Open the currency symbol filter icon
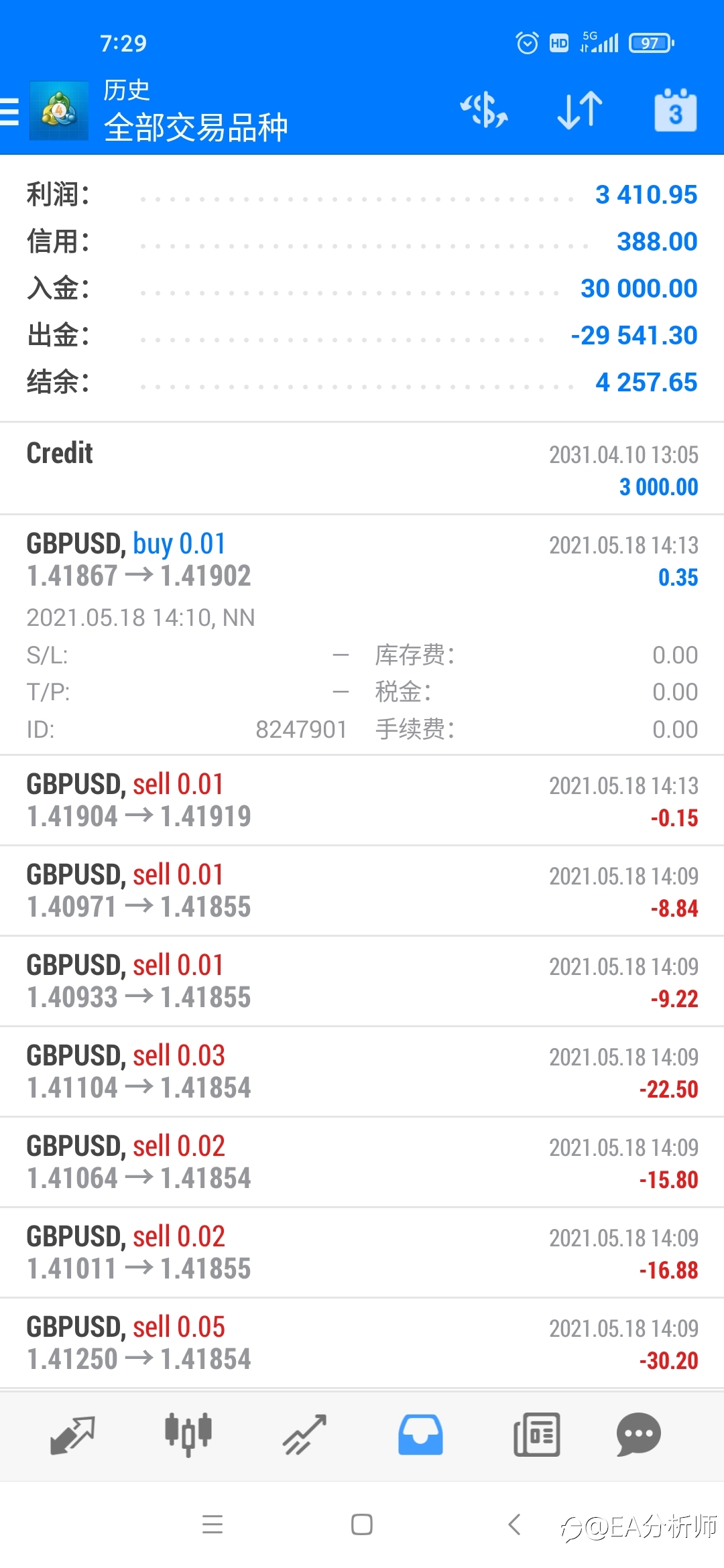Screen dimensions: 724x1568 pos(484,111)
